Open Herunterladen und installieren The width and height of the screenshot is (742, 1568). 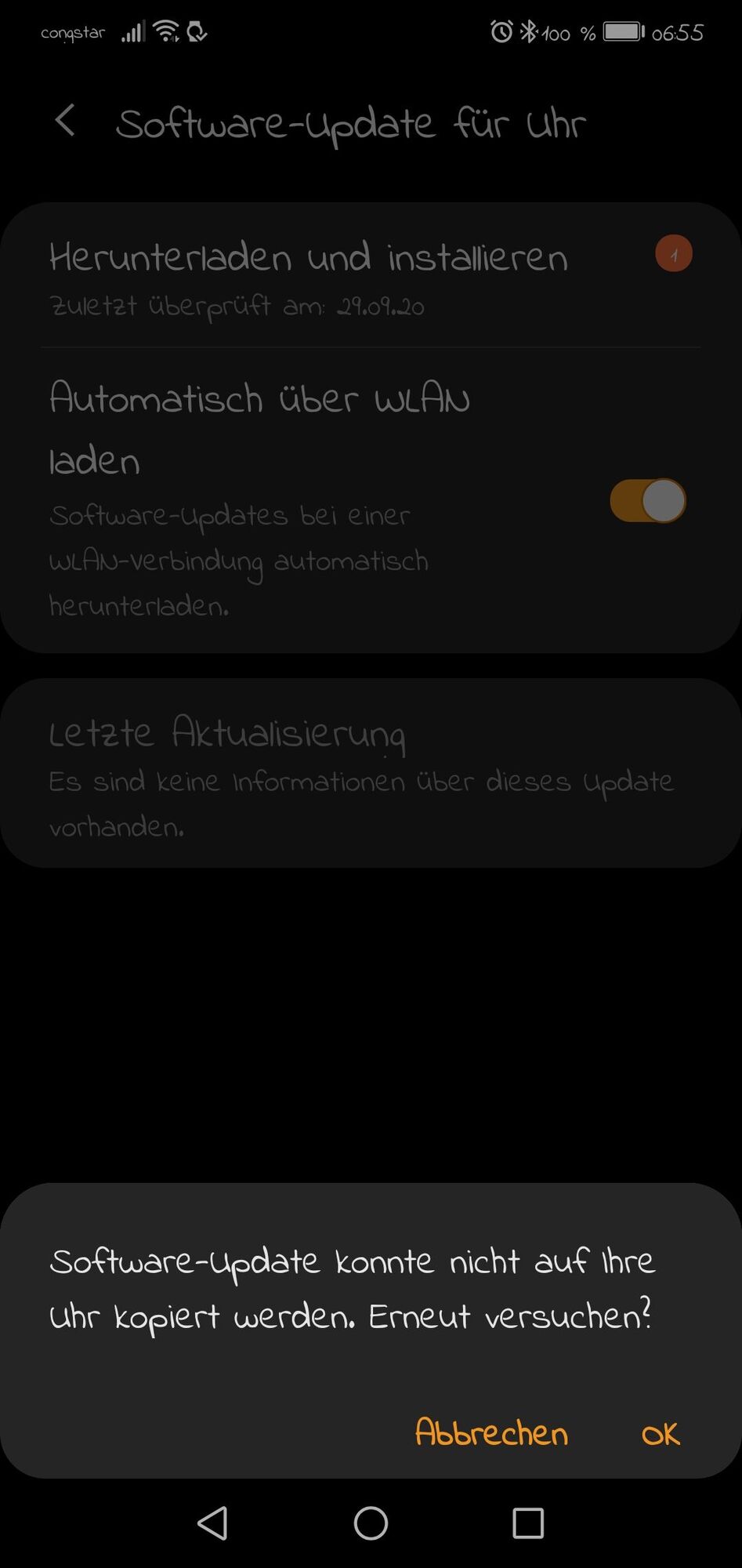point(308,274)
